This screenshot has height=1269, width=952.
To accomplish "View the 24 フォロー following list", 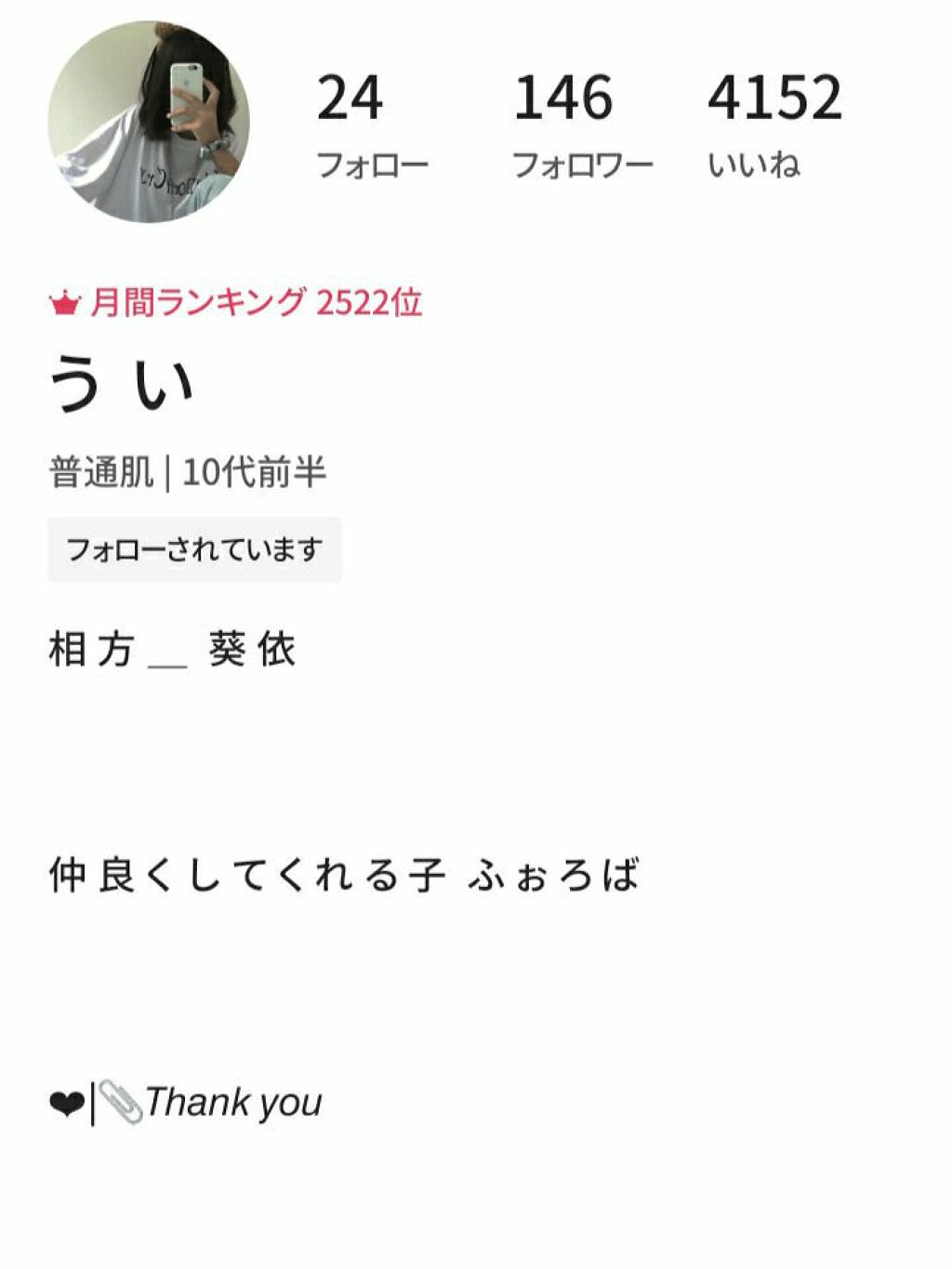I will click(x=371, y=125).
